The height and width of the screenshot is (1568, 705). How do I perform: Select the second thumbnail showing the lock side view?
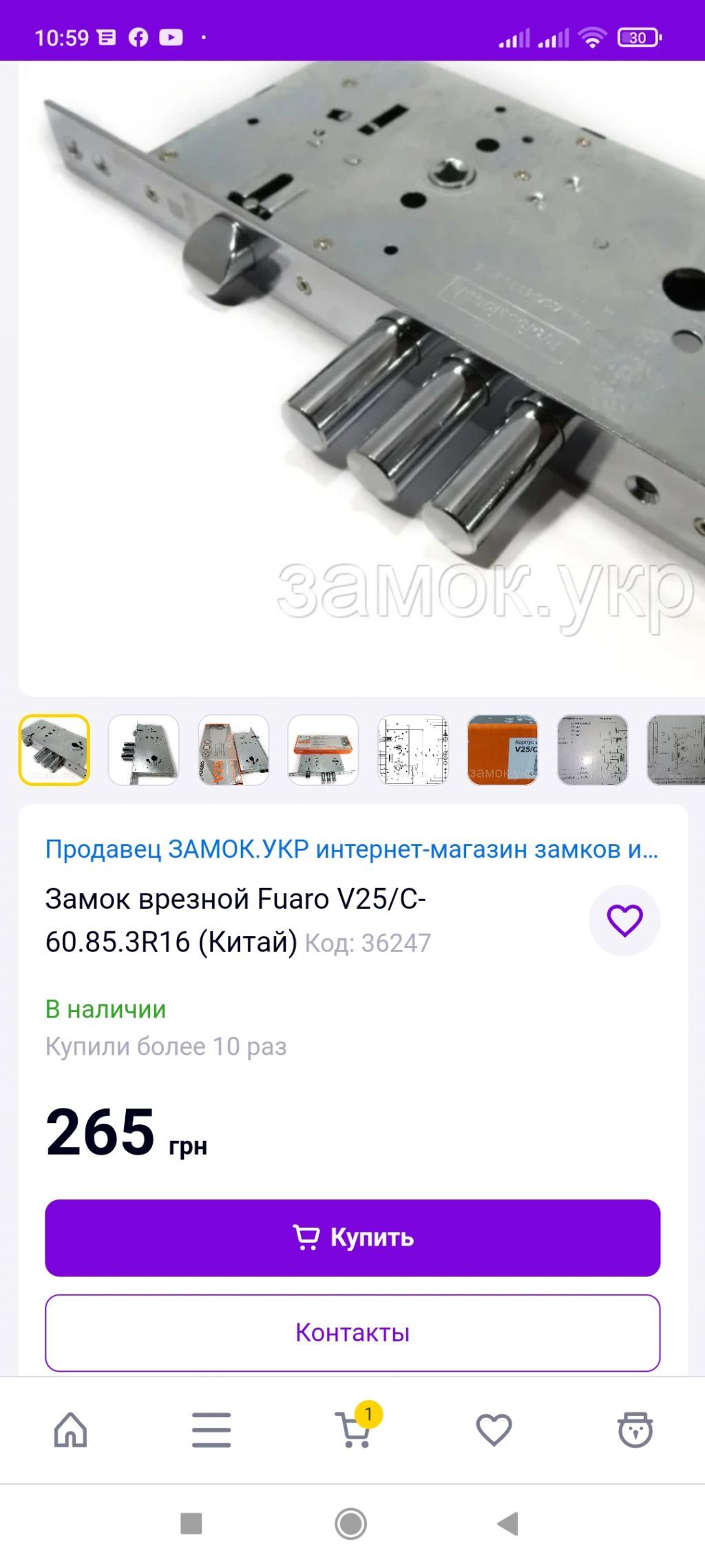144,750
